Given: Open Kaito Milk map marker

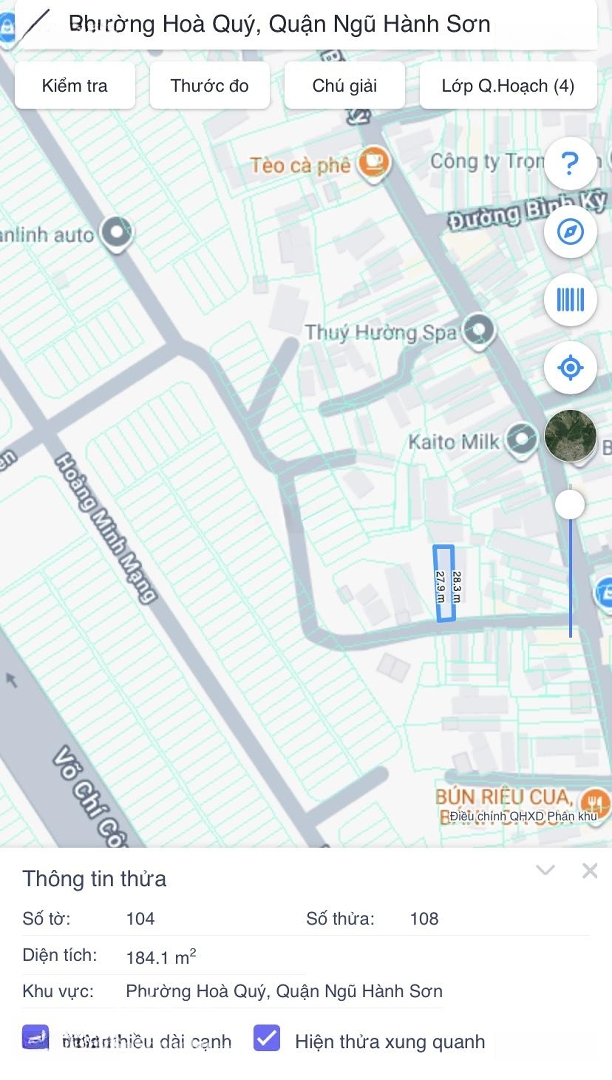Looking at the screenshot, I should coord(519,439).
